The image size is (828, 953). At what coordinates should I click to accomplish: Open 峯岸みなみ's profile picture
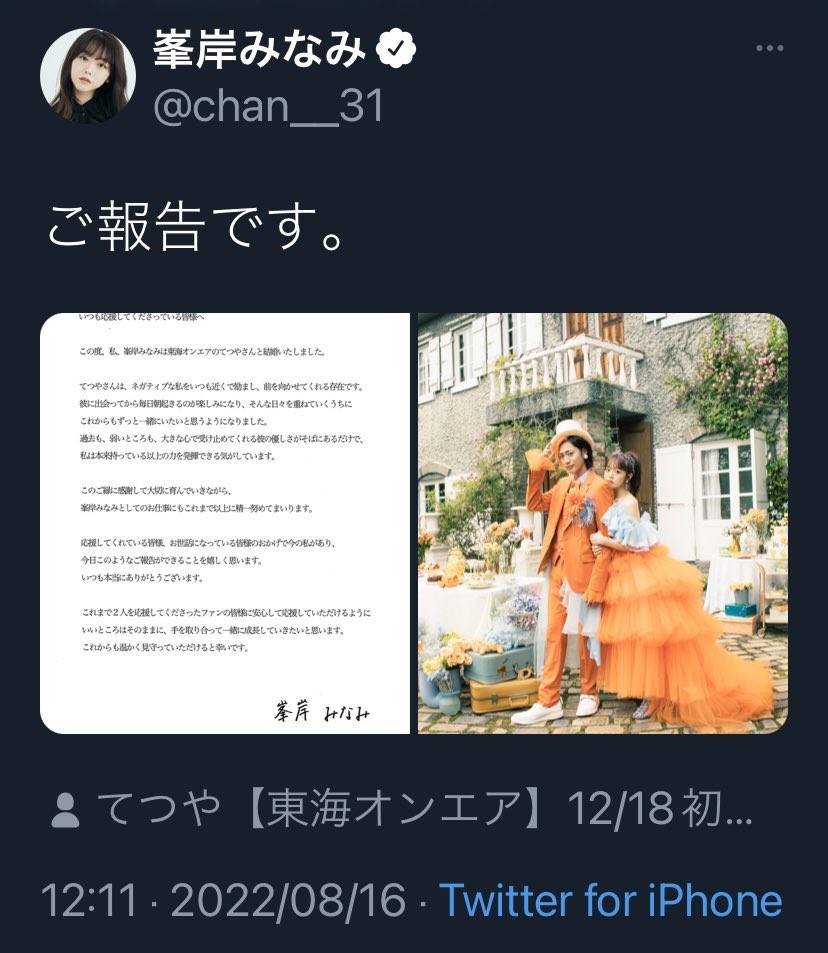click(x=88, y=77)
